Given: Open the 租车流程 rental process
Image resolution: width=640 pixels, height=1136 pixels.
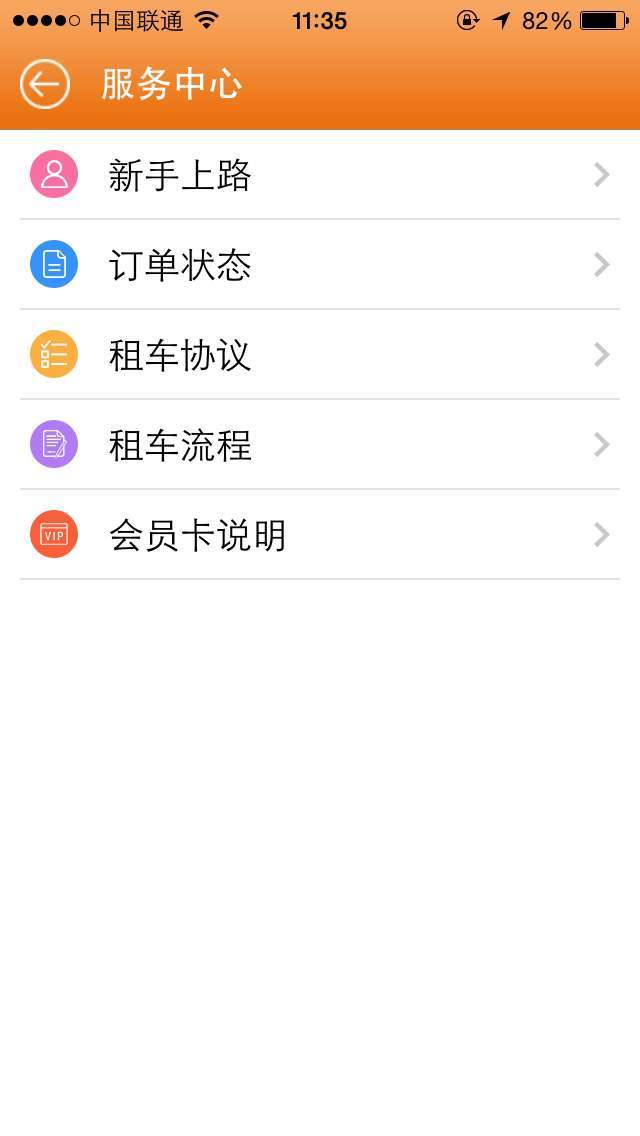Looking at the screenshot, I should point(320,445).
